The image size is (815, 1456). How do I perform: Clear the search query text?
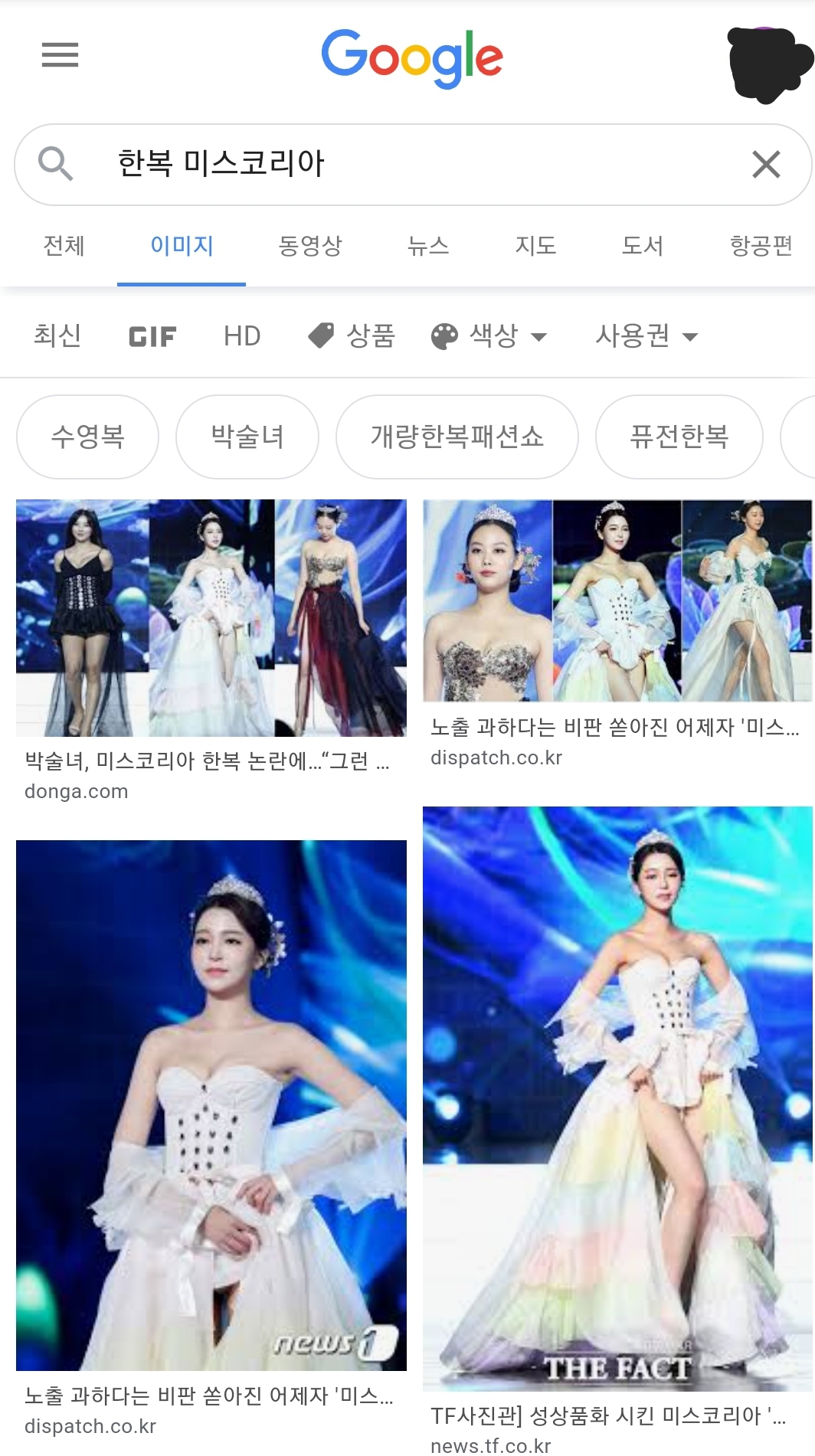(x=766, y=165)
